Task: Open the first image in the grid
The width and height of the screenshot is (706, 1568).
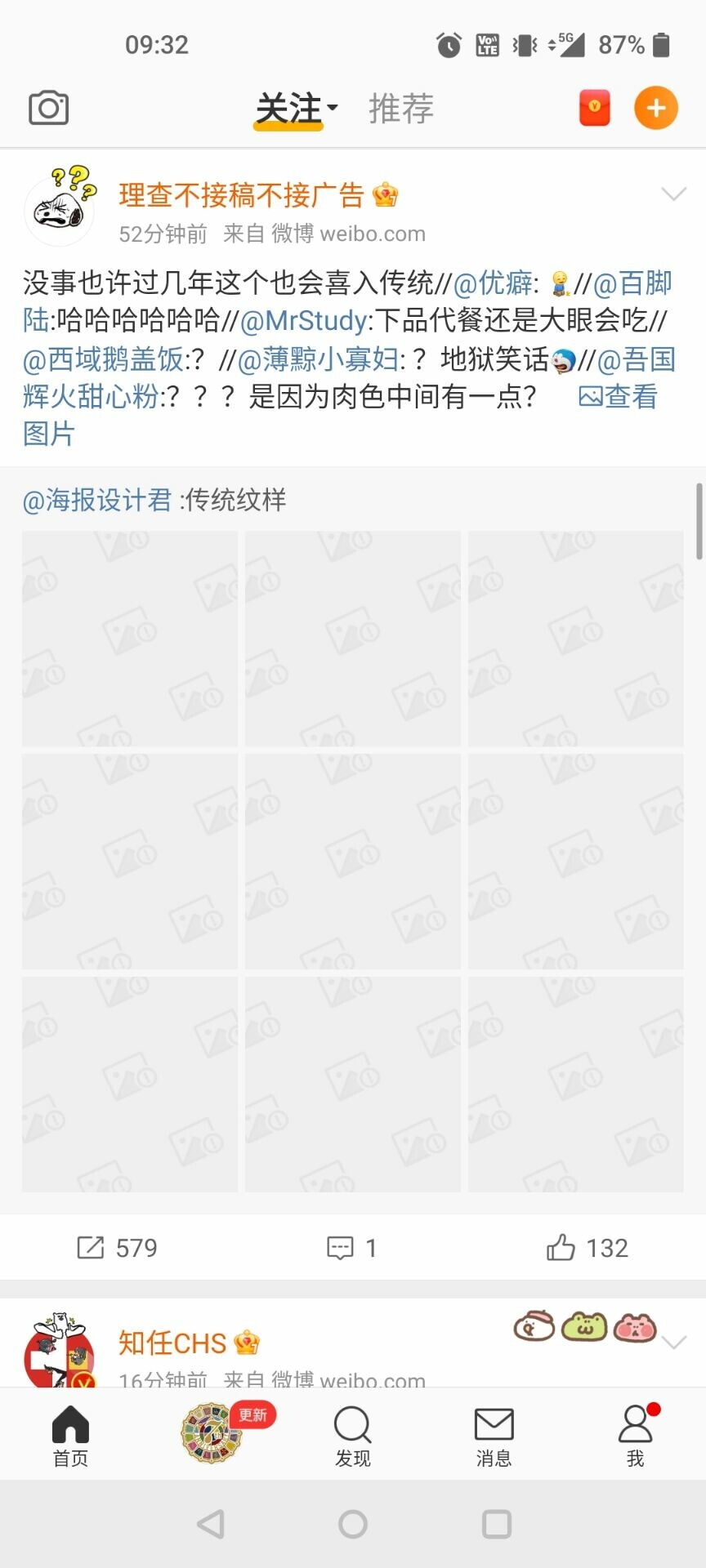Action: click(x=130, y=639)
